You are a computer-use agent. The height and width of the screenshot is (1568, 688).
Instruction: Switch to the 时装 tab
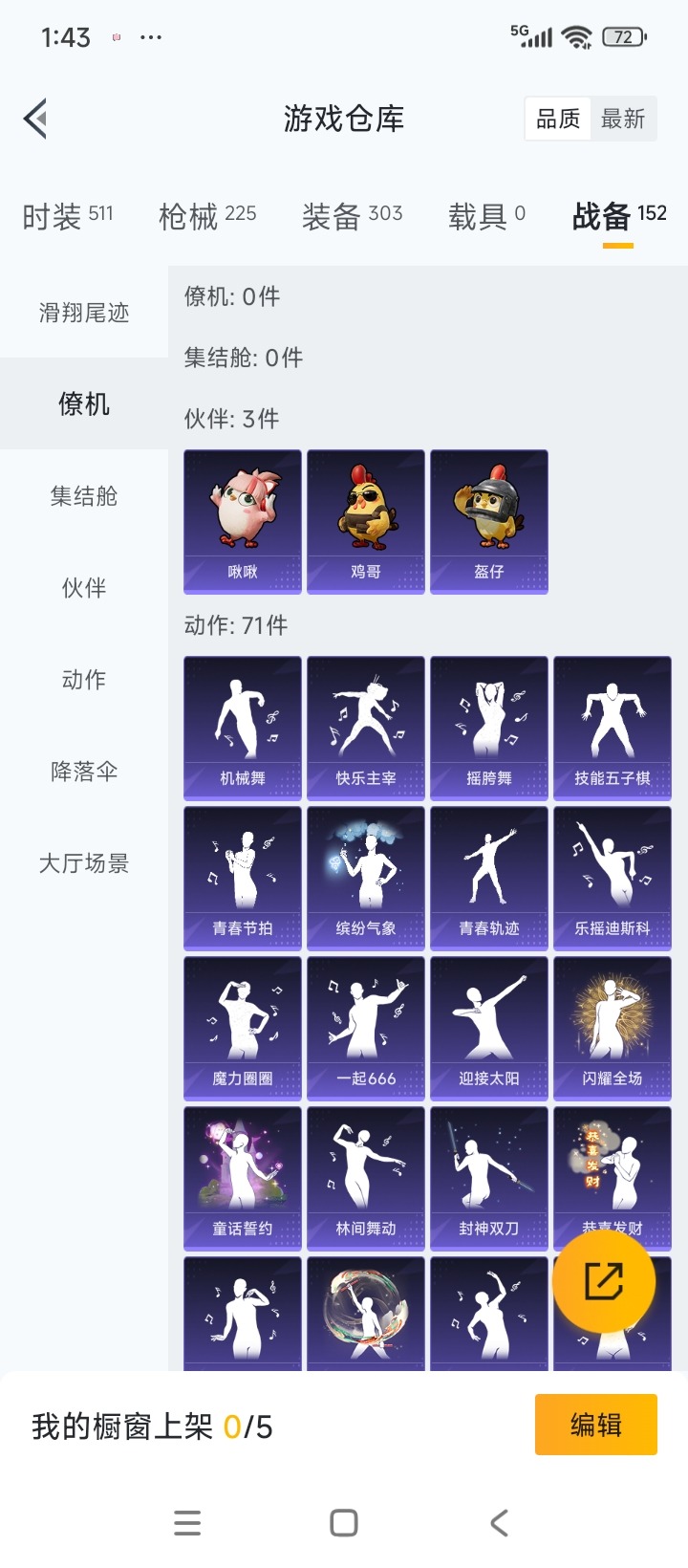[x=67, y=214]
